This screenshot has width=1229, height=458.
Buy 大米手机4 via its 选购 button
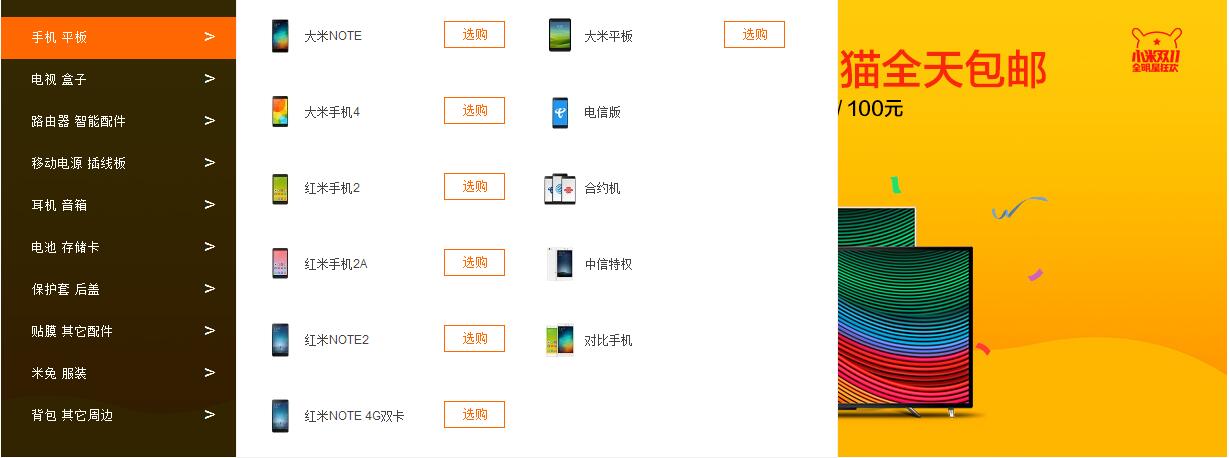coord(474,111)
